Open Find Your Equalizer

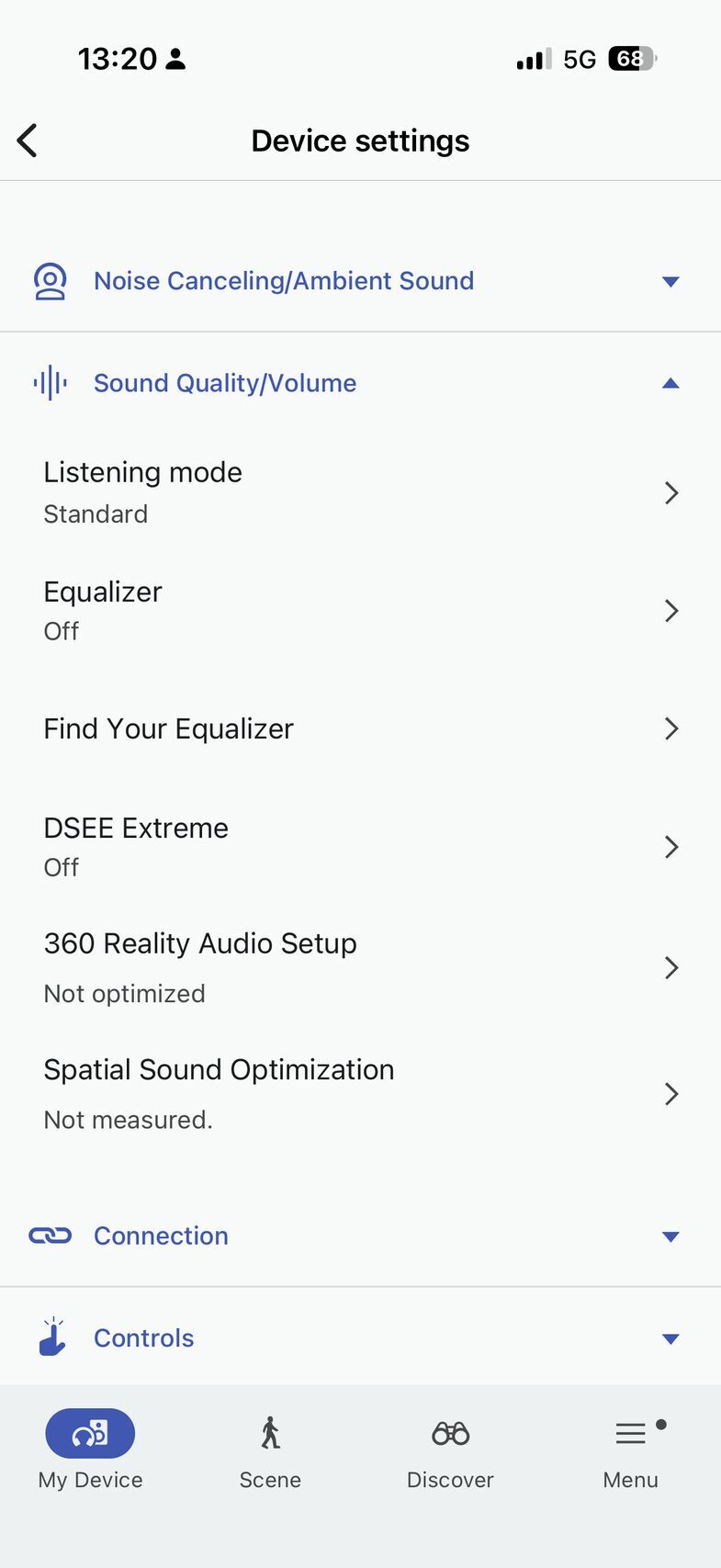point(358,728)
